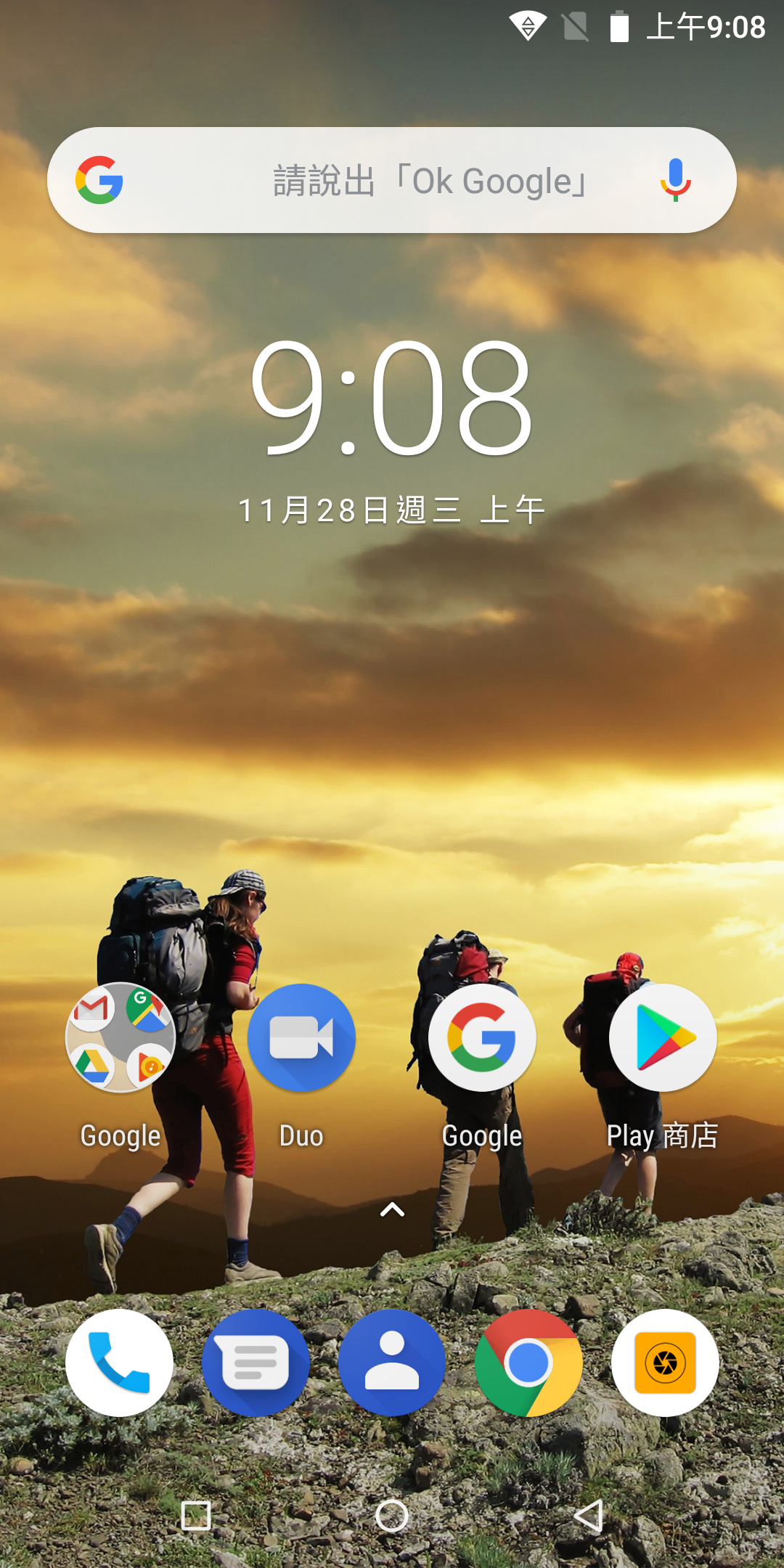Screen dimensions: 784x1568
Task: Launch the Chrome browser
Action: click(x=528, y=1363)
